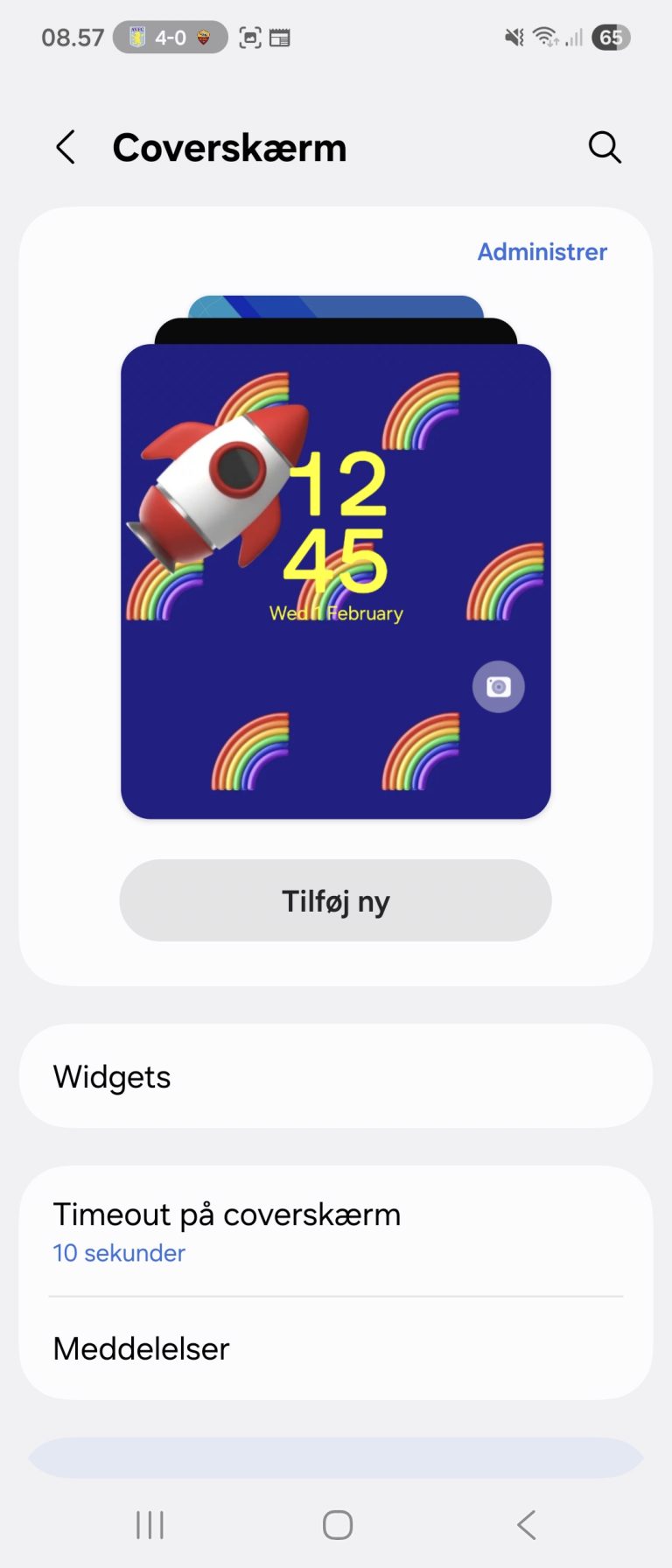Open the search icon
The height and width of the screenshot is (1568, 672).
point(604,147)
